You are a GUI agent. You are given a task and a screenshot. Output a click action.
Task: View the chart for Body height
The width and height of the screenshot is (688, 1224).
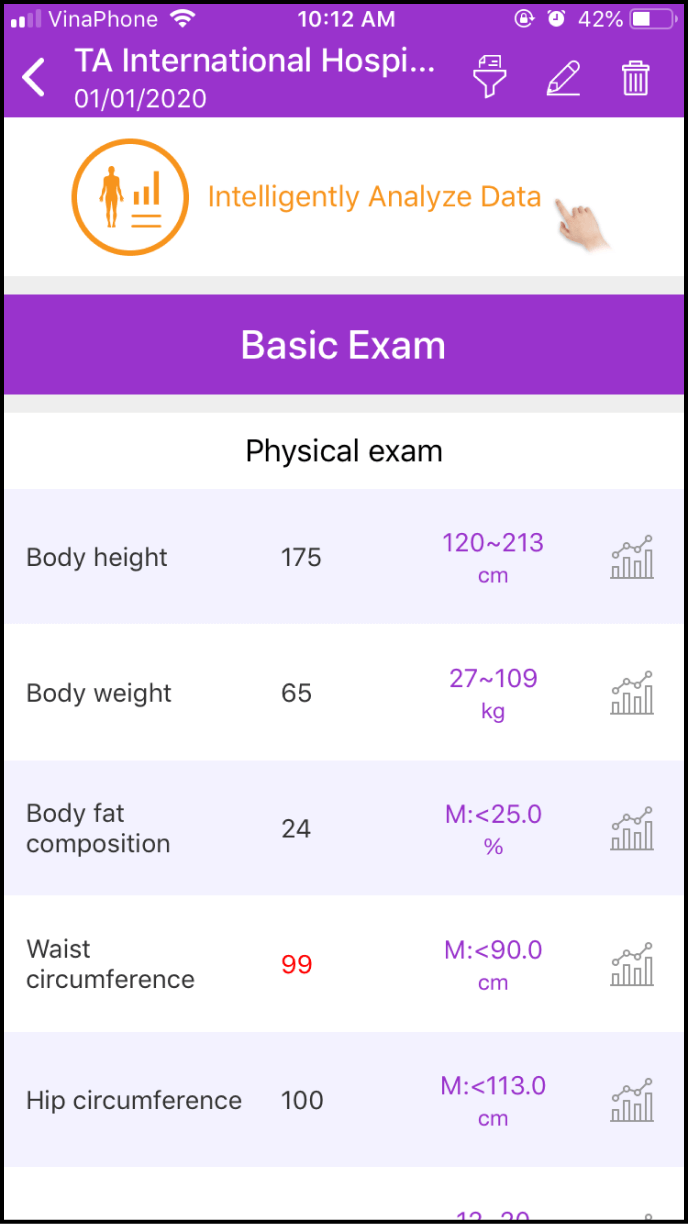632,557
